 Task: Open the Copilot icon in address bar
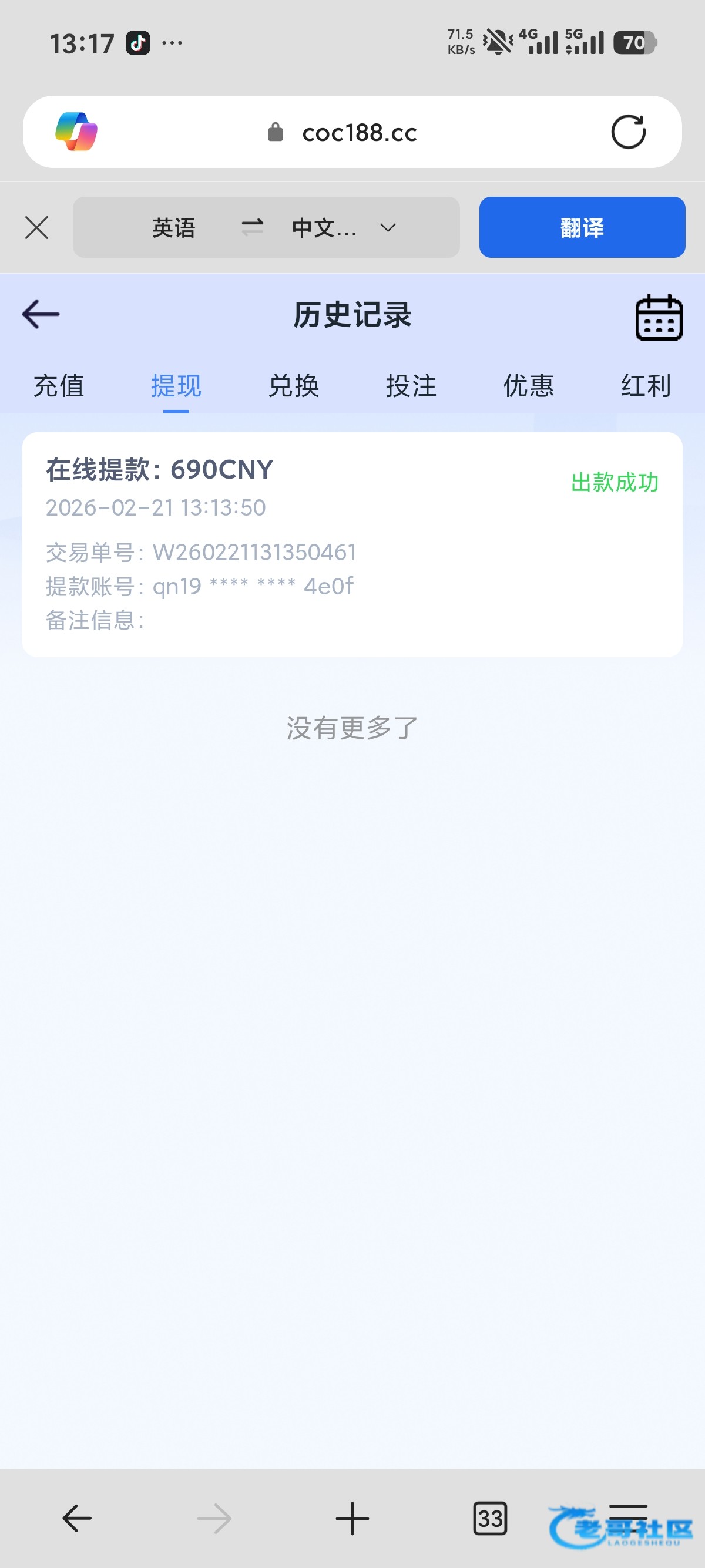tap(76, 132)
